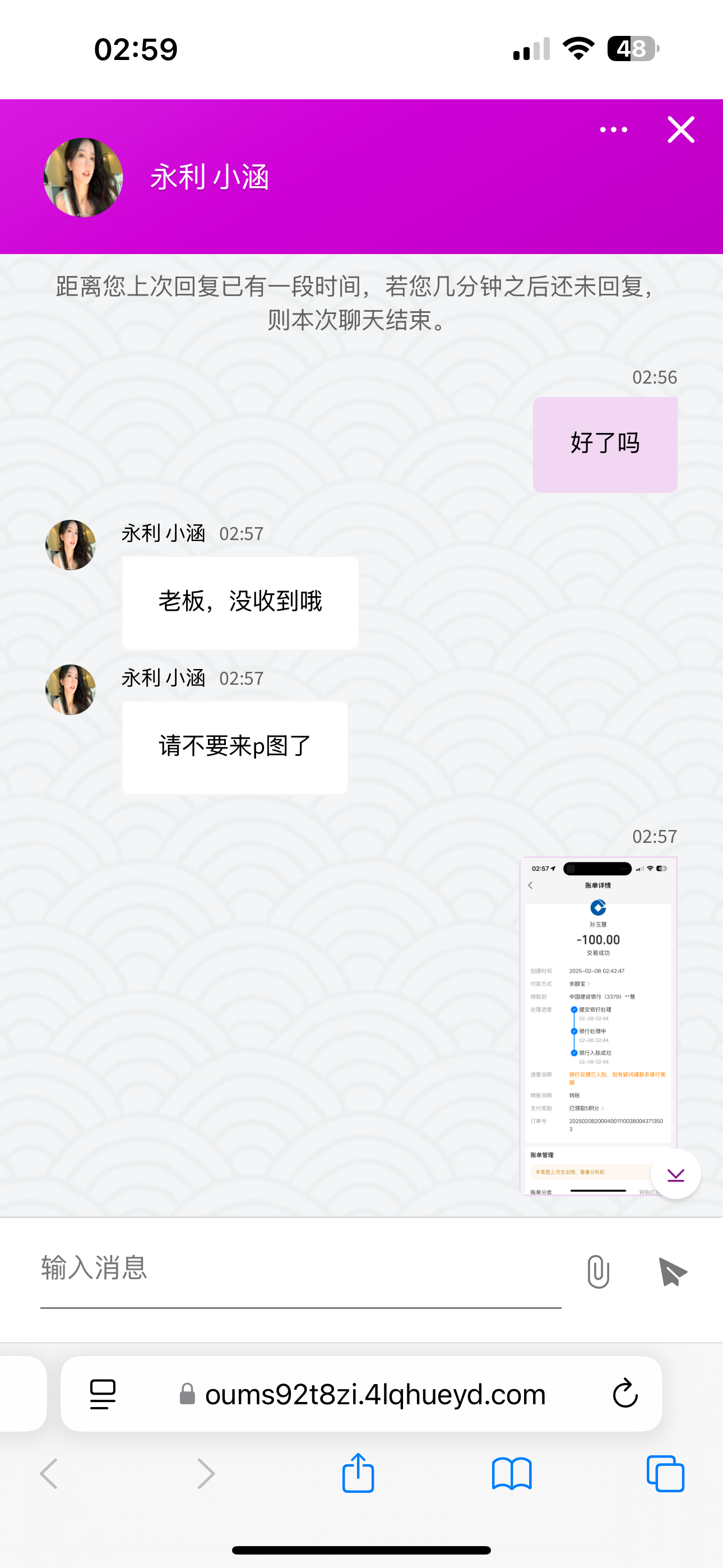Show all open Safari tabs

[665, 1474]
